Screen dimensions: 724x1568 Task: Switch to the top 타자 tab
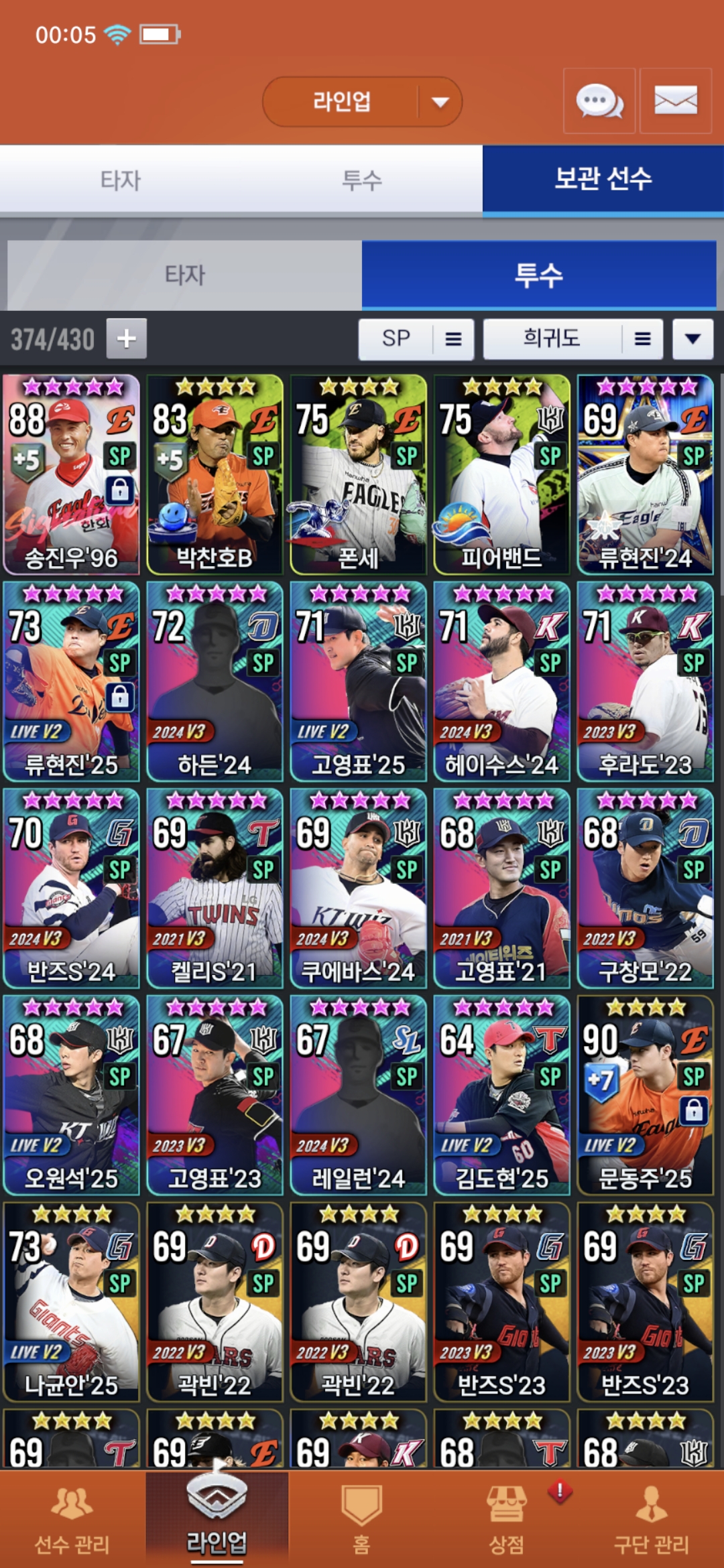coord(121,180)
